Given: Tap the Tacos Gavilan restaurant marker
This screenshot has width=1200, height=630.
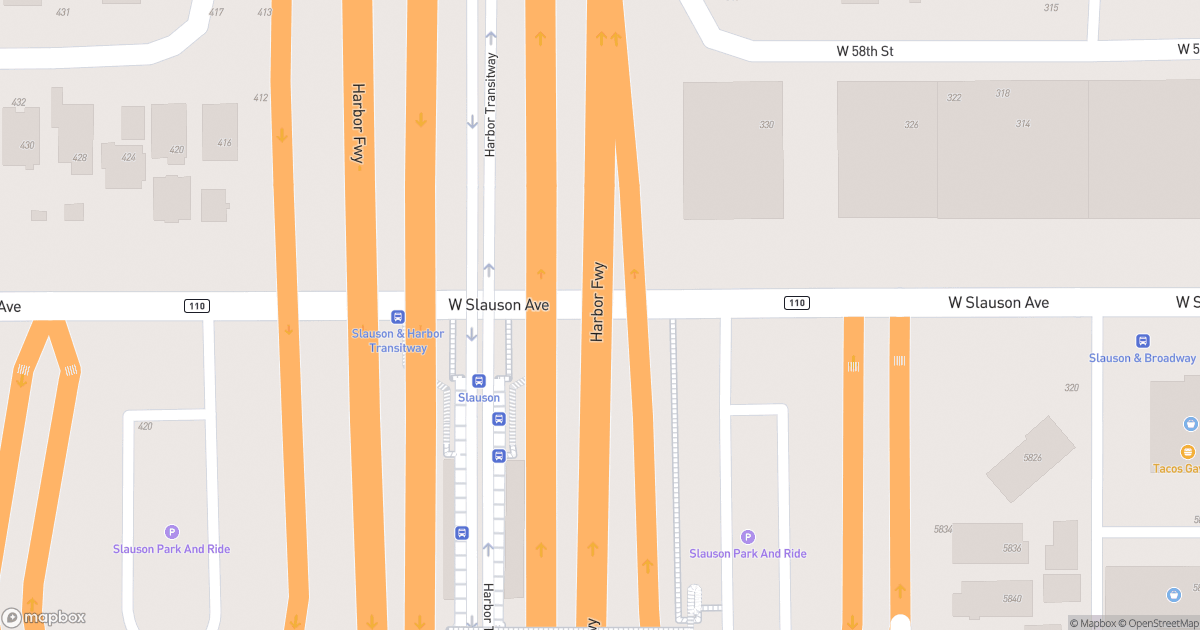Looking at the screenshot, I should click(x=1188, y=452).
